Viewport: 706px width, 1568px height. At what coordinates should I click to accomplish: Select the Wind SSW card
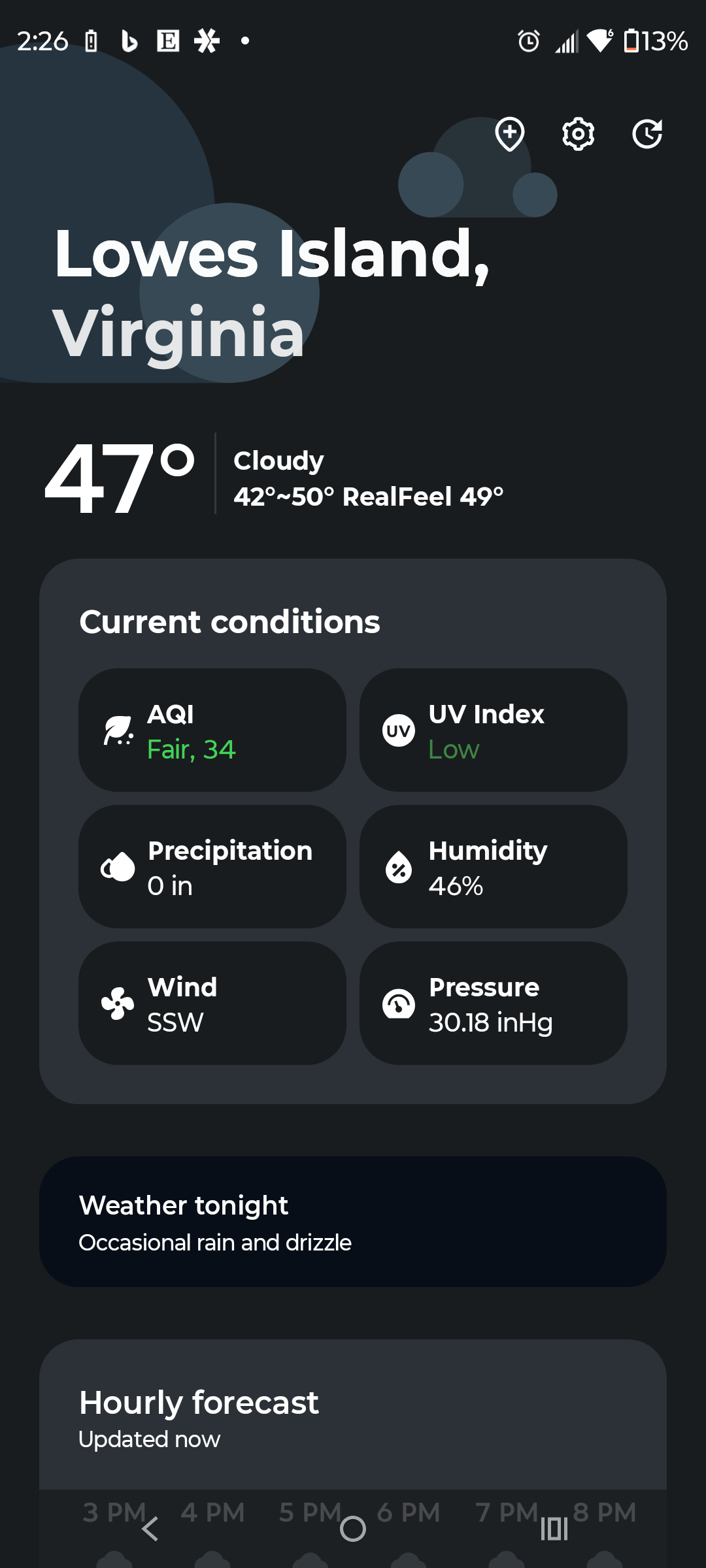pyautogui.click(x=212, y=1003)
